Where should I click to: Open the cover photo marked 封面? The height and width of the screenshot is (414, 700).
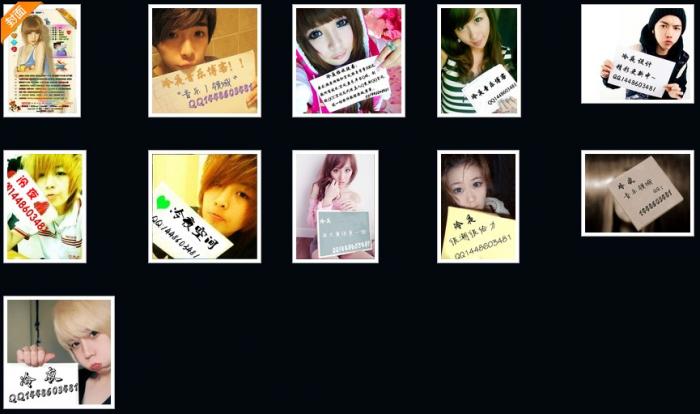[42, 60]
